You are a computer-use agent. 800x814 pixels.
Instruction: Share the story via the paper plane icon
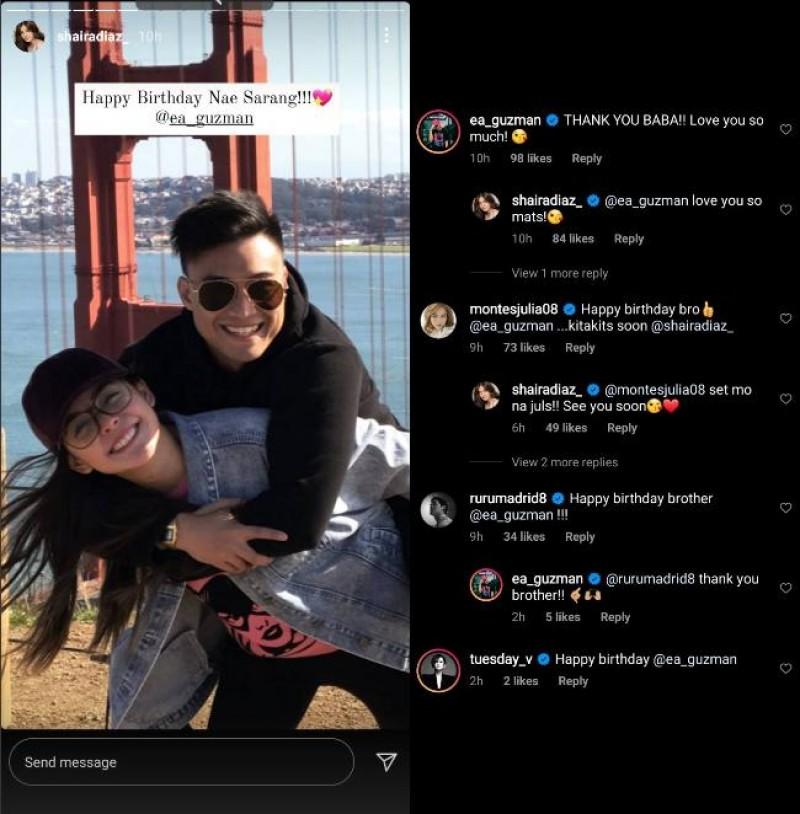[386, 762]
